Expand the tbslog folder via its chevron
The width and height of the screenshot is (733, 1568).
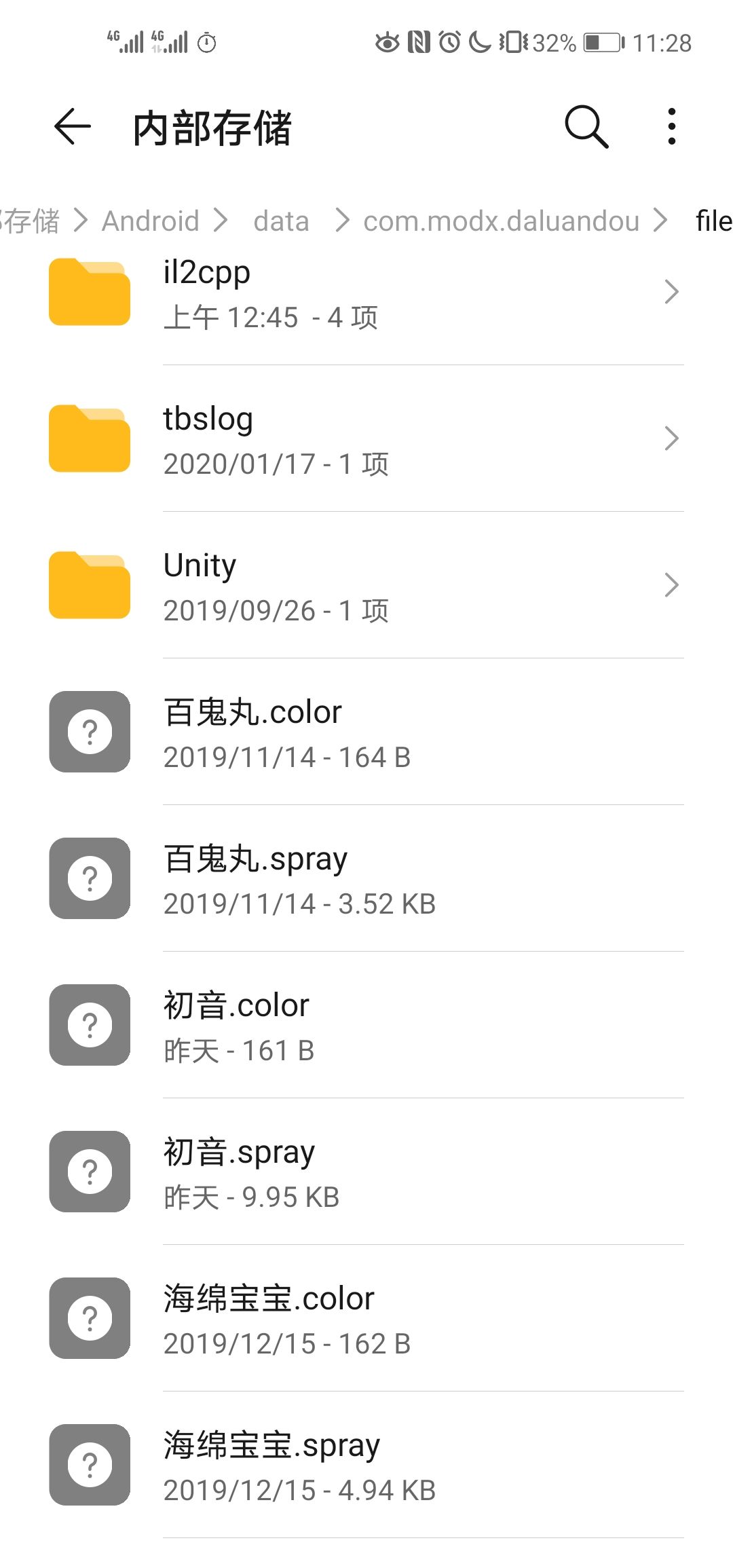[x=671, y=438]
